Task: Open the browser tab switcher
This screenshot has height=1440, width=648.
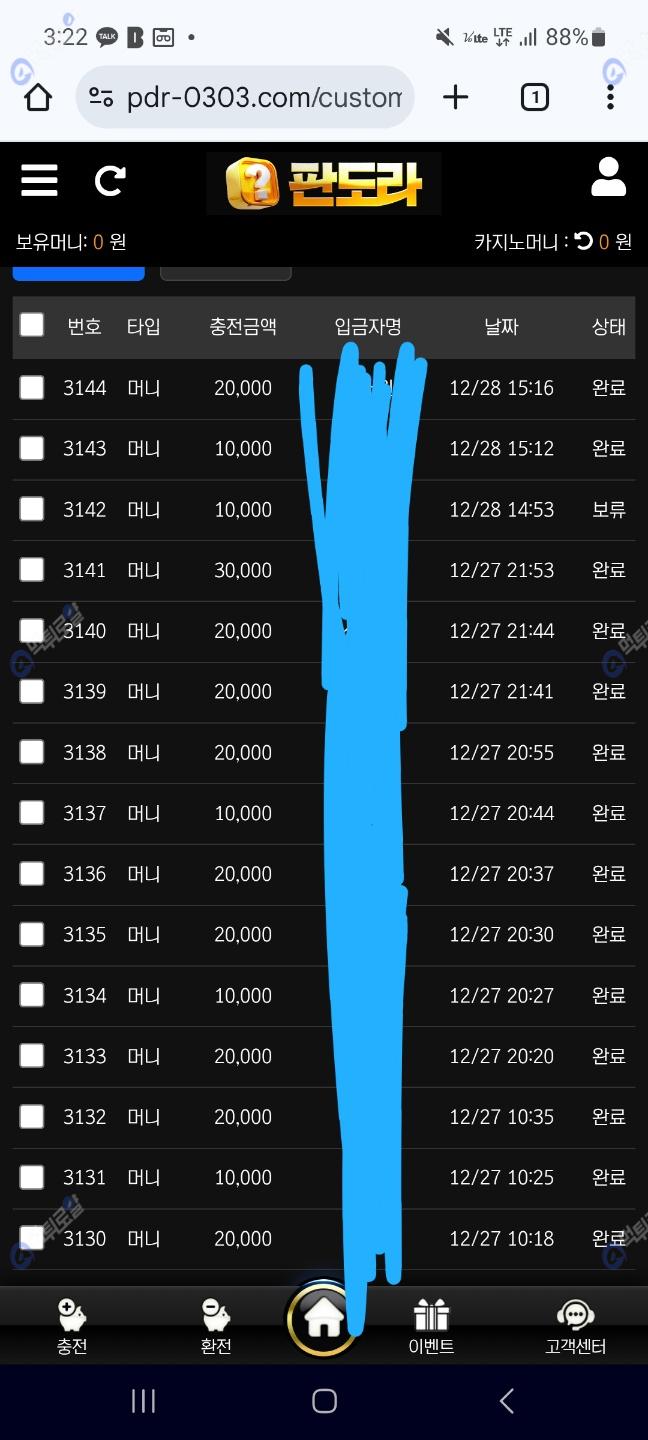Action: click(x=534, y=97)
